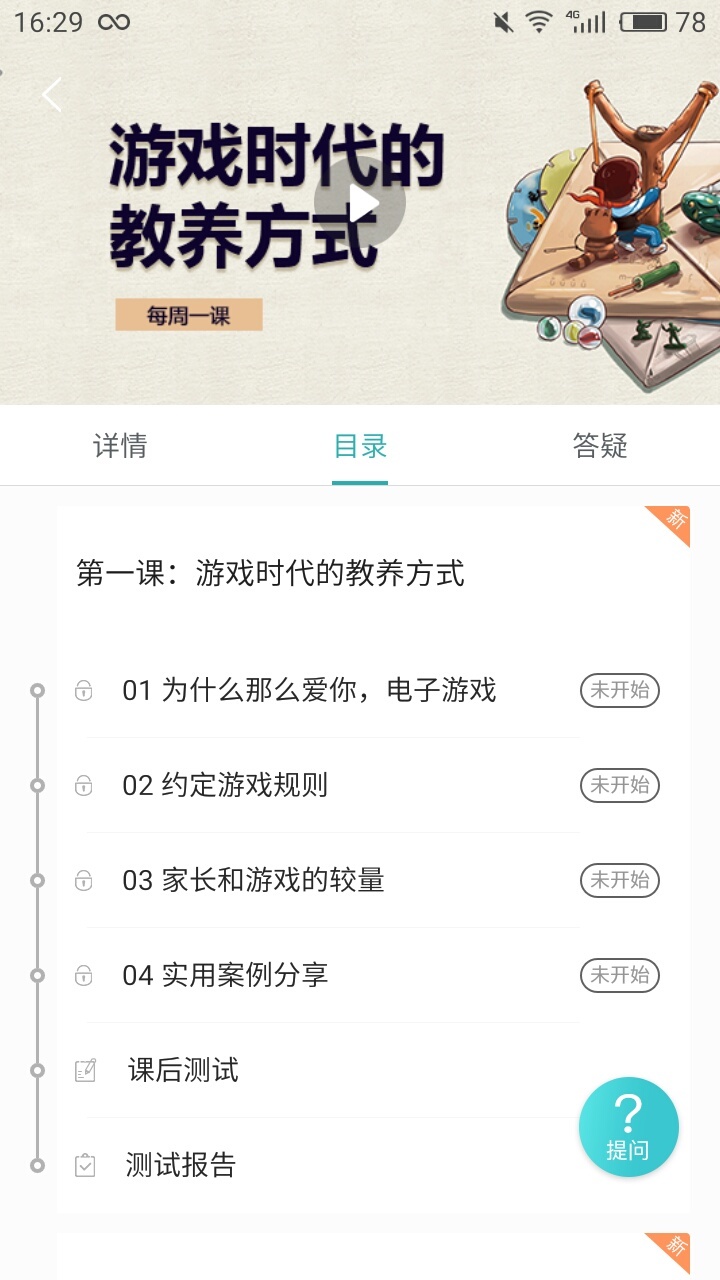Screen dimensions: 720x1280
Task: Open the 答疑 tab
Action: 600,446
